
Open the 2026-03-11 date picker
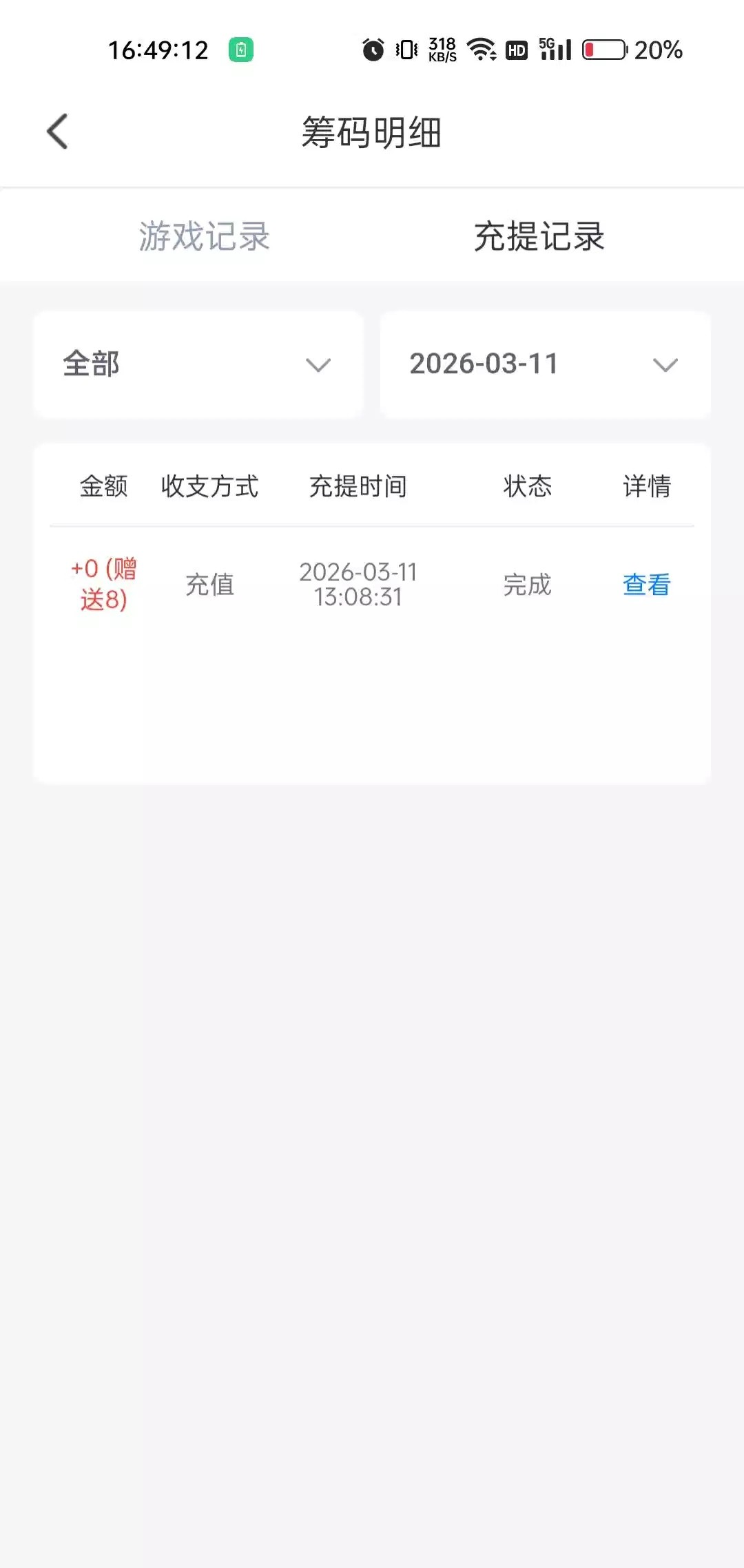[x=545, y=364]
